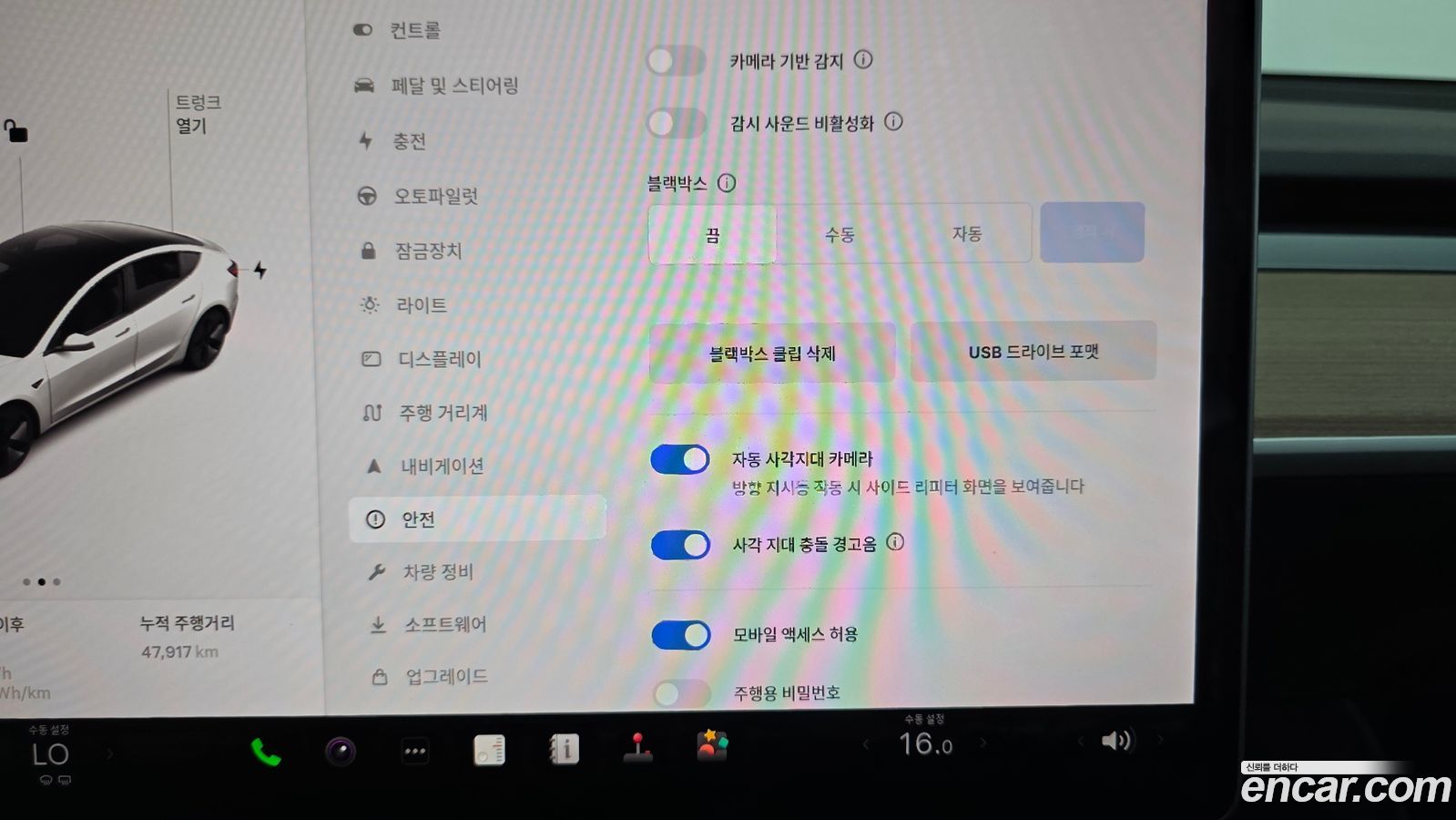
Task: Open the 소프트웨어 menu
Action: 428,625
